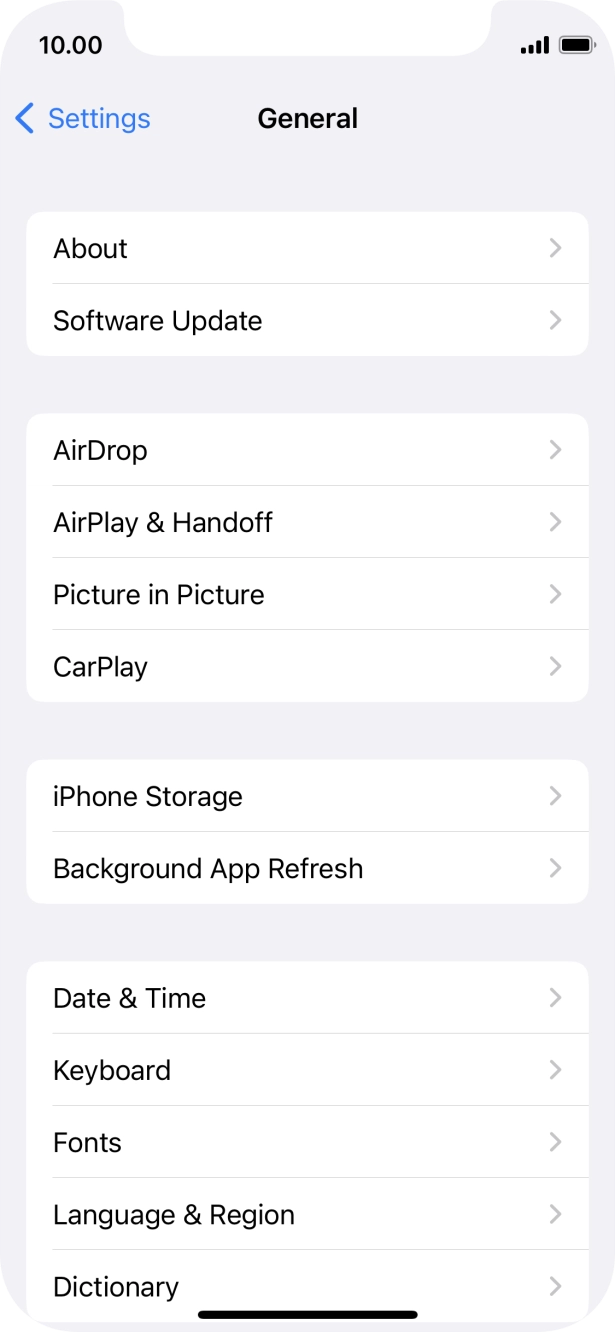Open AirPlay & Handoff
615x1332 pixels.
[307, 522]
